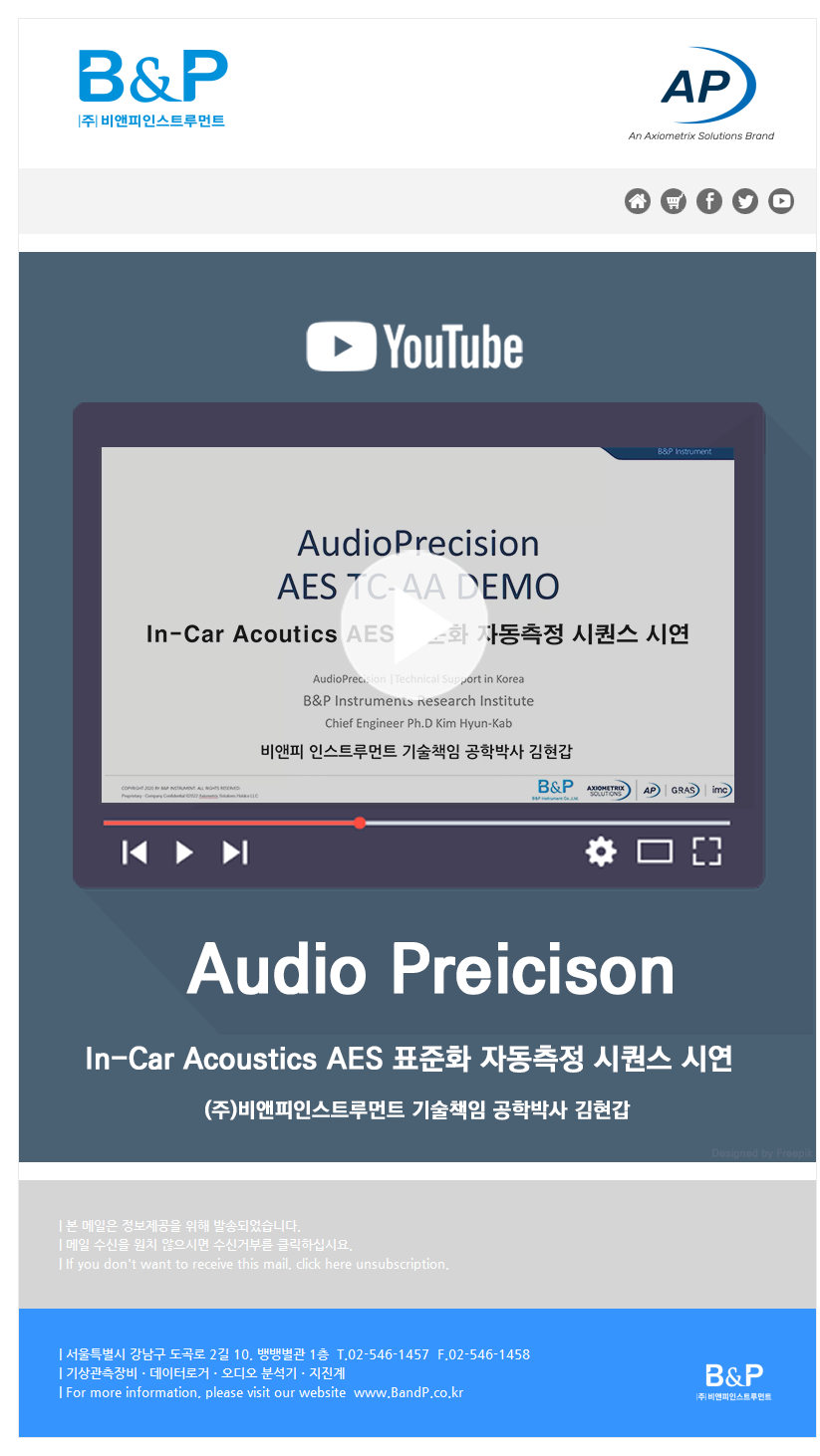820x1456 pixels.
Task: Open the www.BandP.co.kr website link
Action: 409,1392
